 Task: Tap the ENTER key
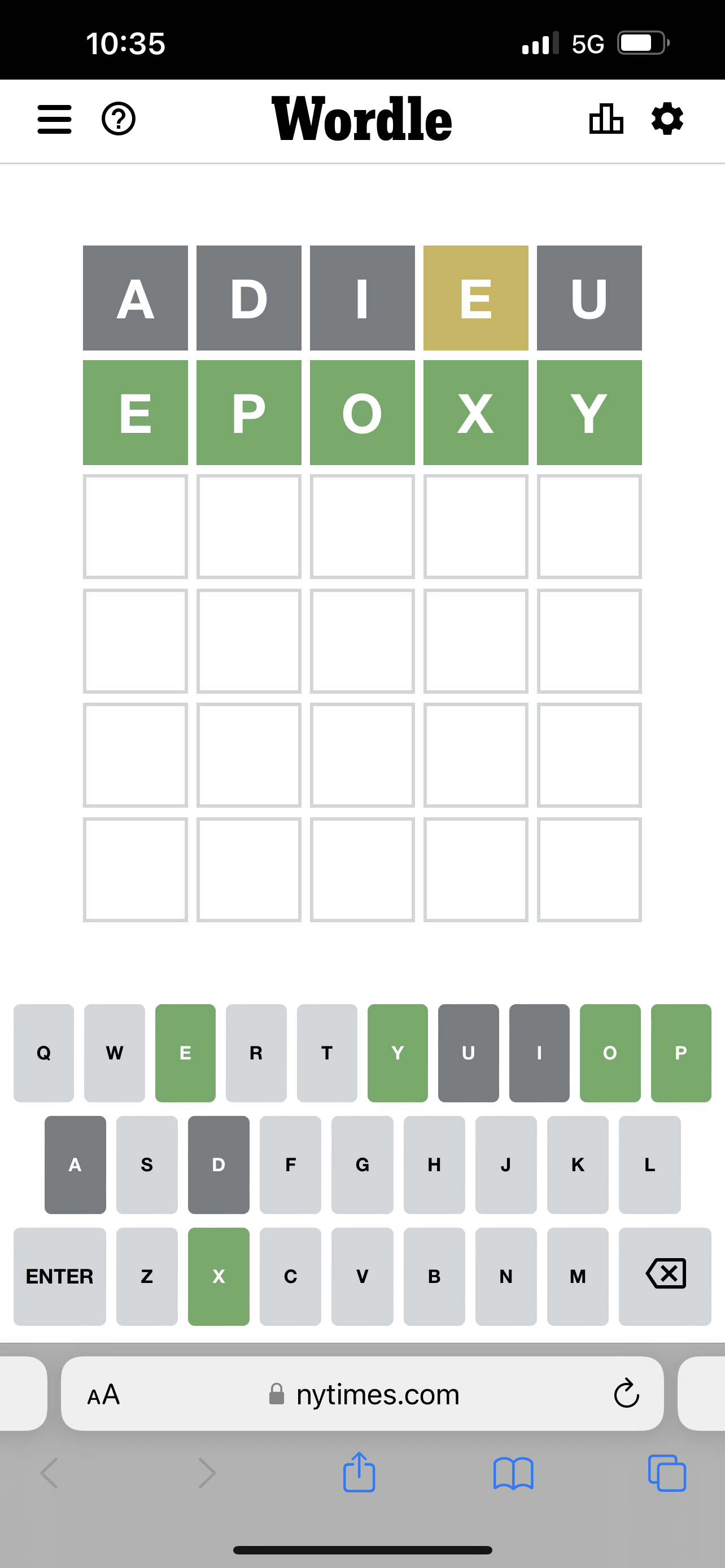point(60,1276)
